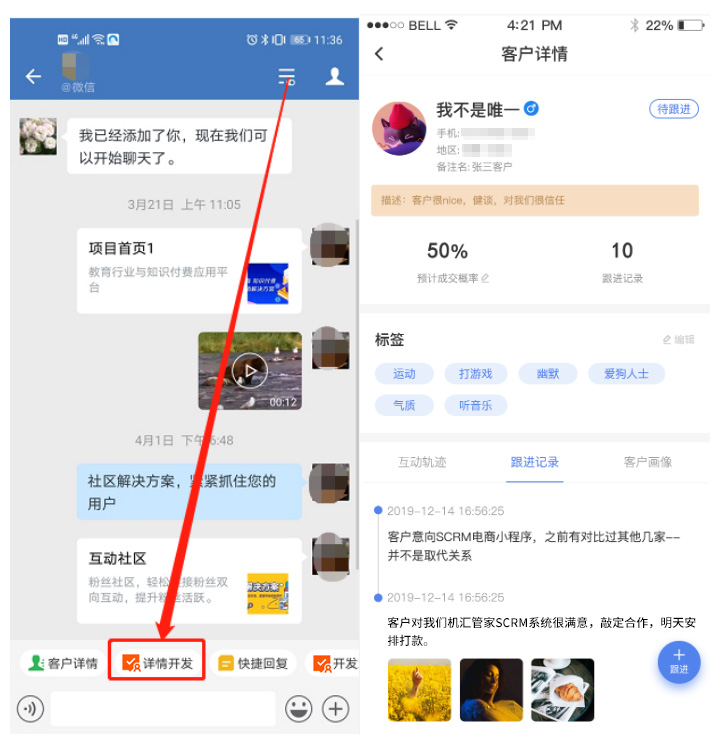The image size is (715, 743).
Task: Play the video message
Action: (249, 371)
